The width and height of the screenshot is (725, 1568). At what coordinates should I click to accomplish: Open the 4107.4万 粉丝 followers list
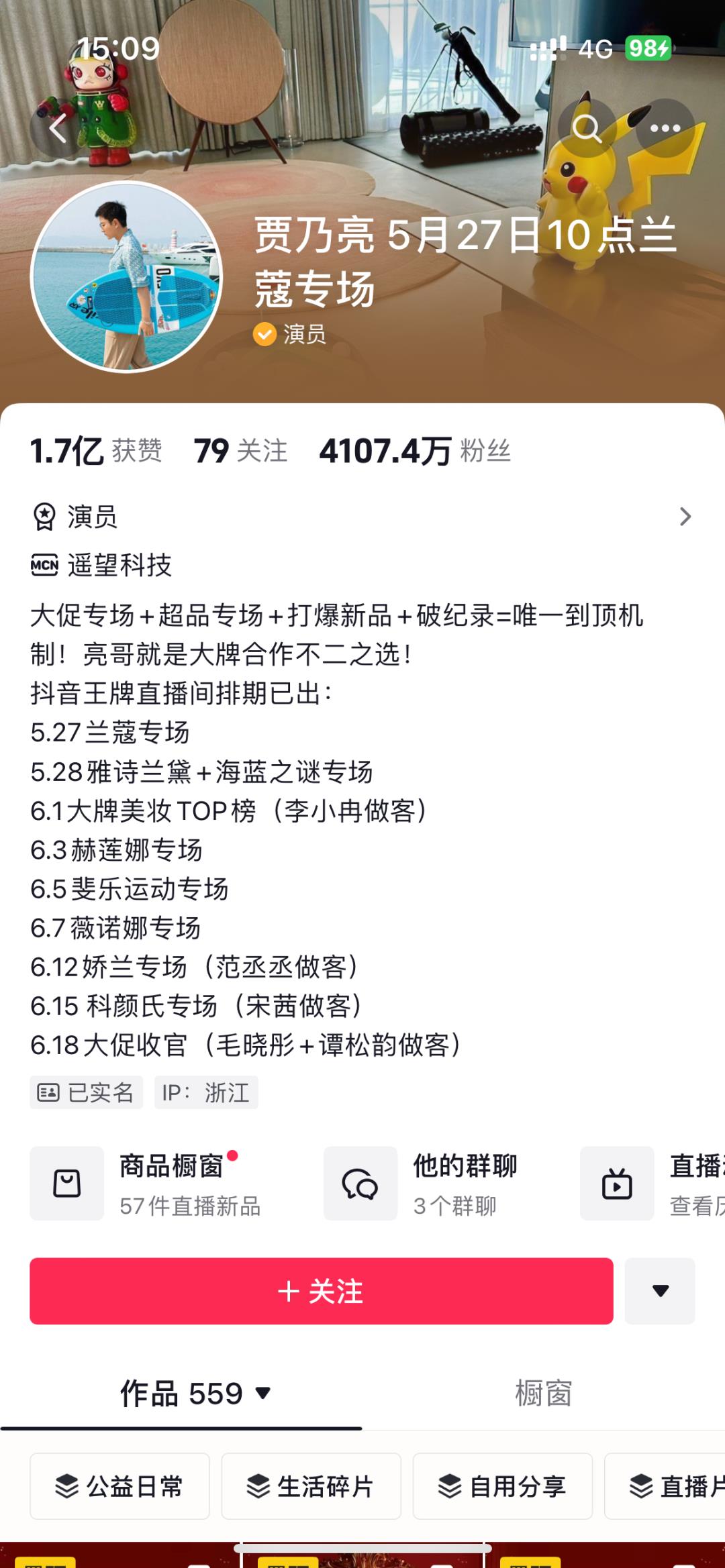pyautogui.click(x=415, y=451)
